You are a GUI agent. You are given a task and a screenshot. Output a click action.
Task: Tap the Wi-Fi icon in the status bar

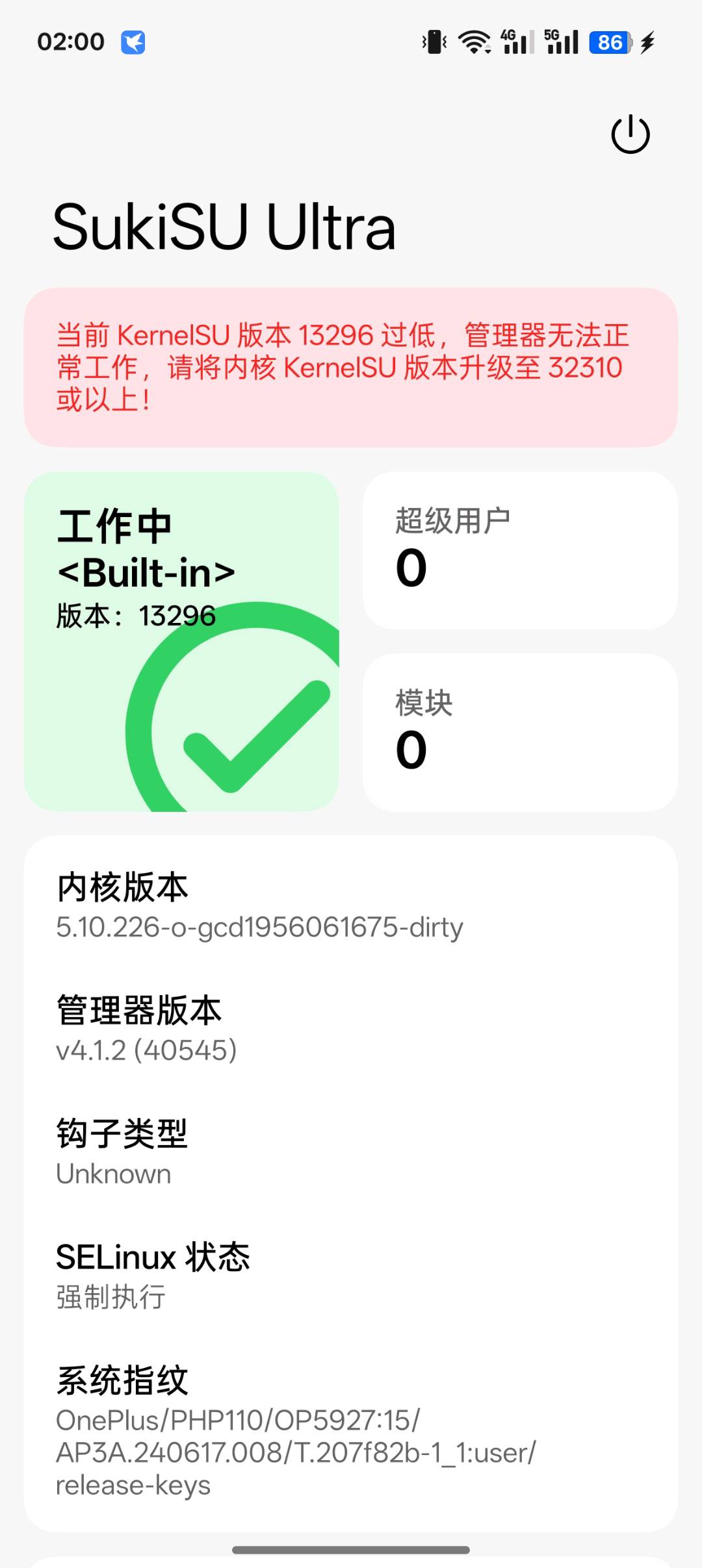point(474,41)
